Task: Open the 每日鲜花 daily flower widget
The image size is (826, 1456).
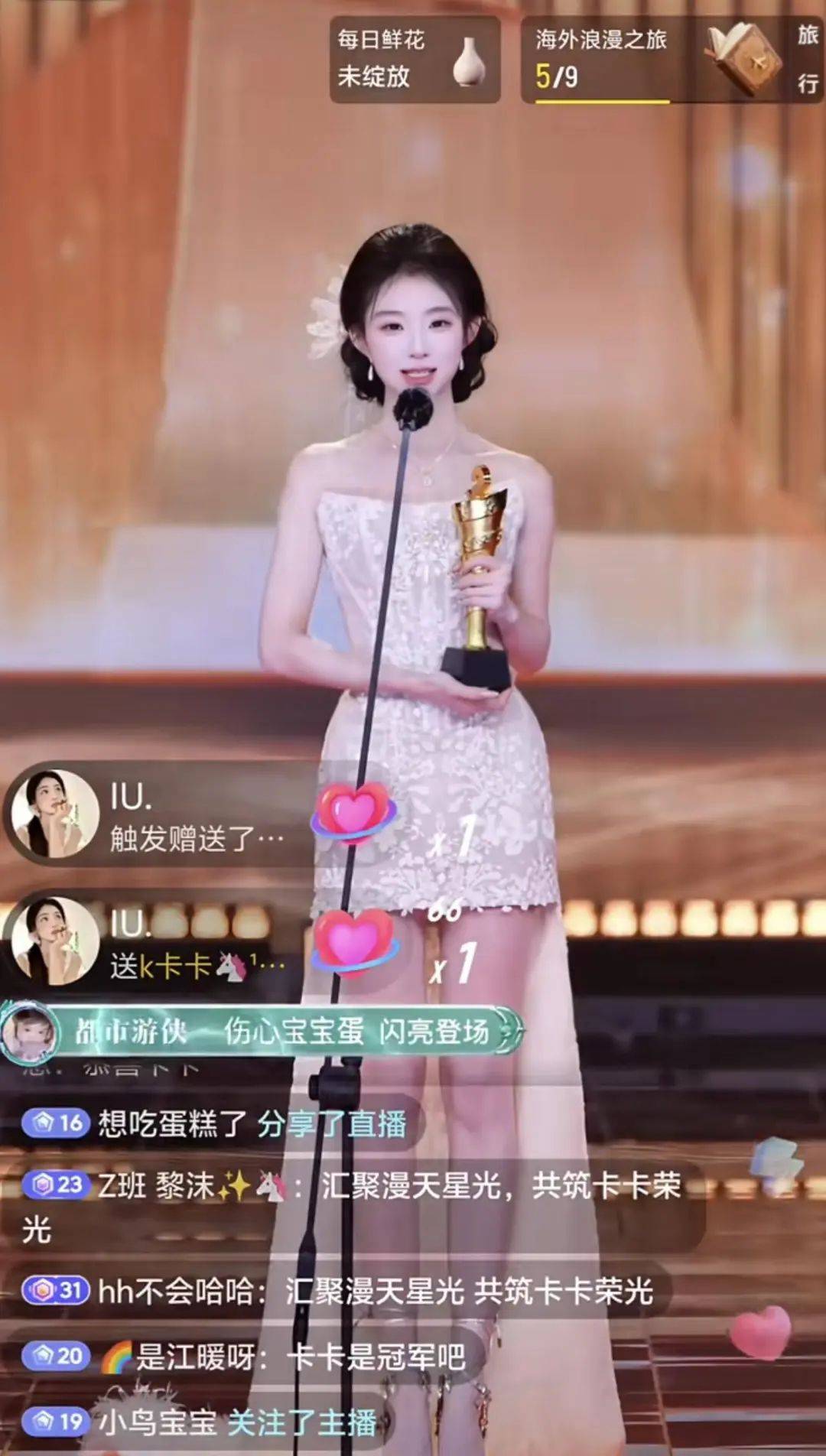Action: pyautogui.click(x=415, y=60)
